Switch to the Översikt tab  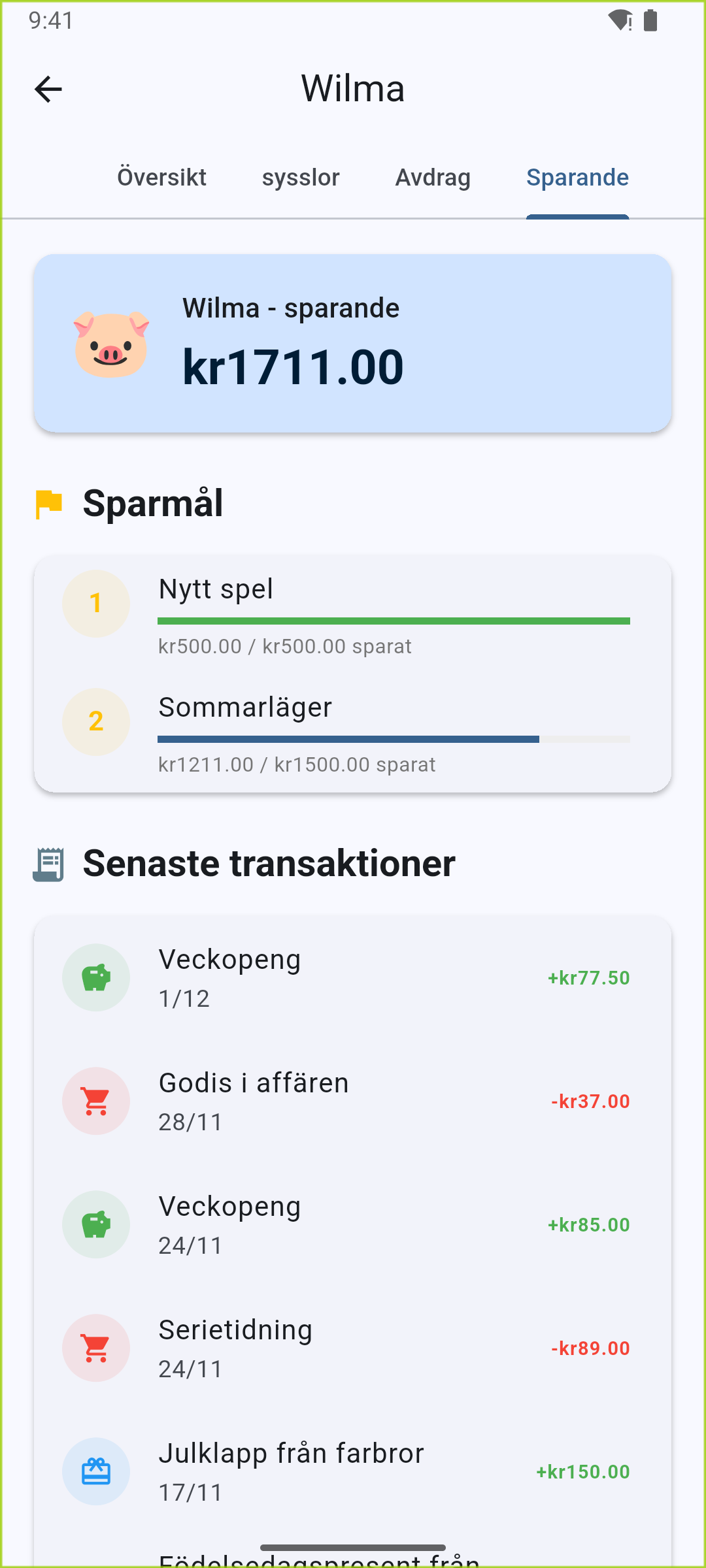(x=162, y=177)
